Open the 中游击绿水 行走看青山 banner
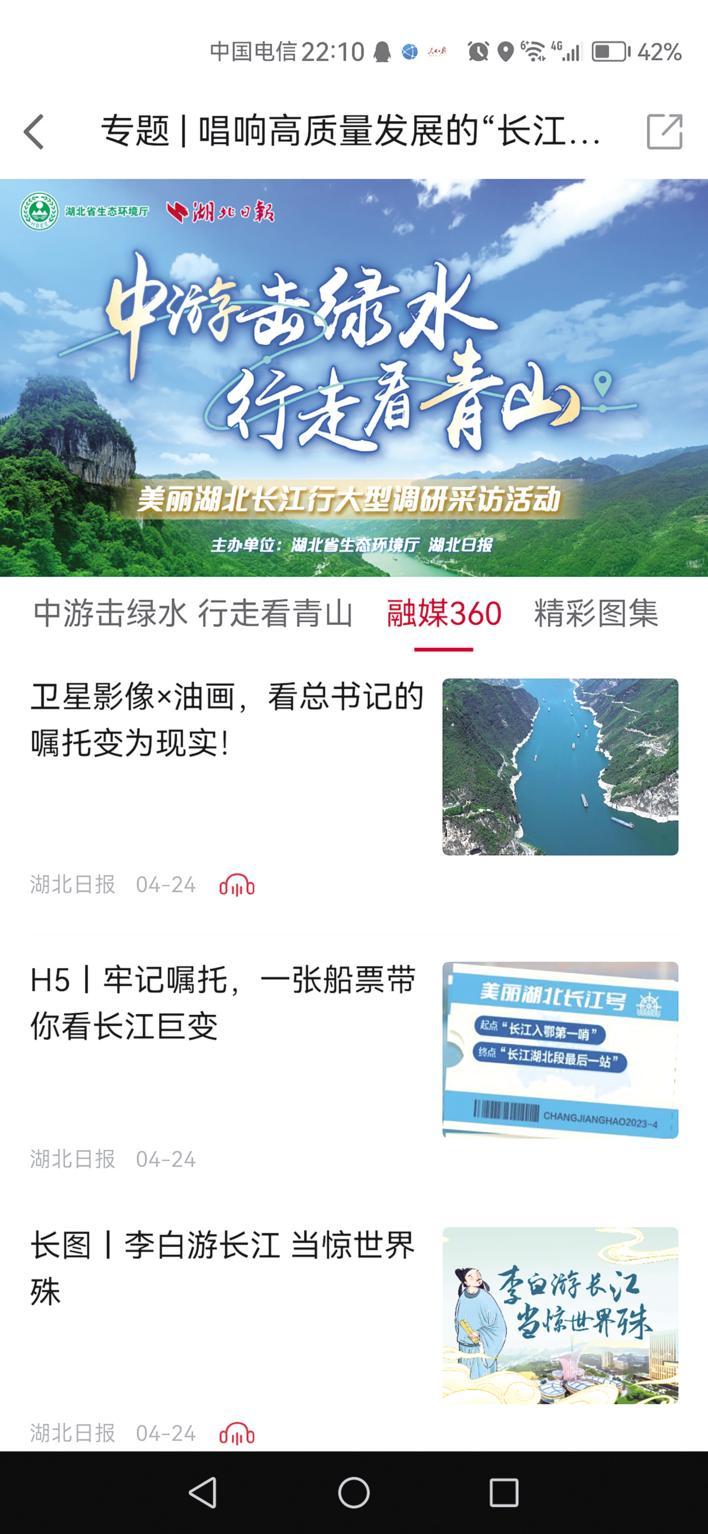This screenshot has width=708, height=1534. 354,377
